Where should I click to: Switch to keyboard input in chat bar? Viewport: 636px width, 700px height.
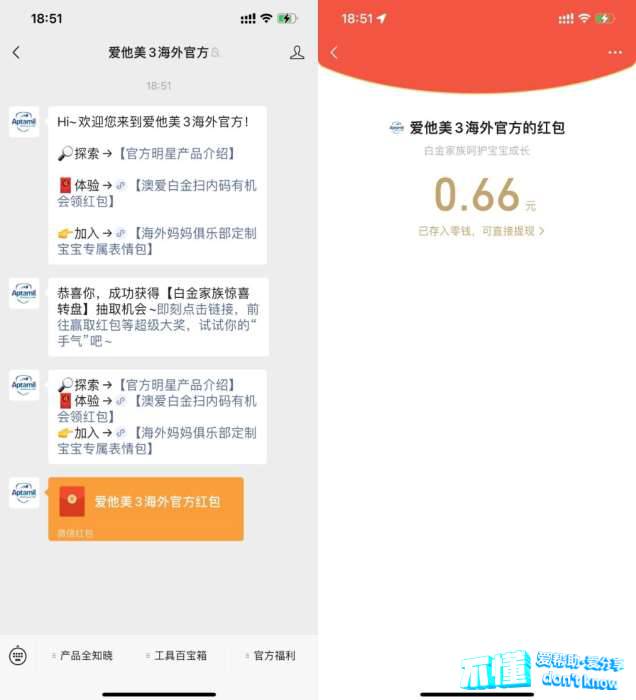pos(17,656)
